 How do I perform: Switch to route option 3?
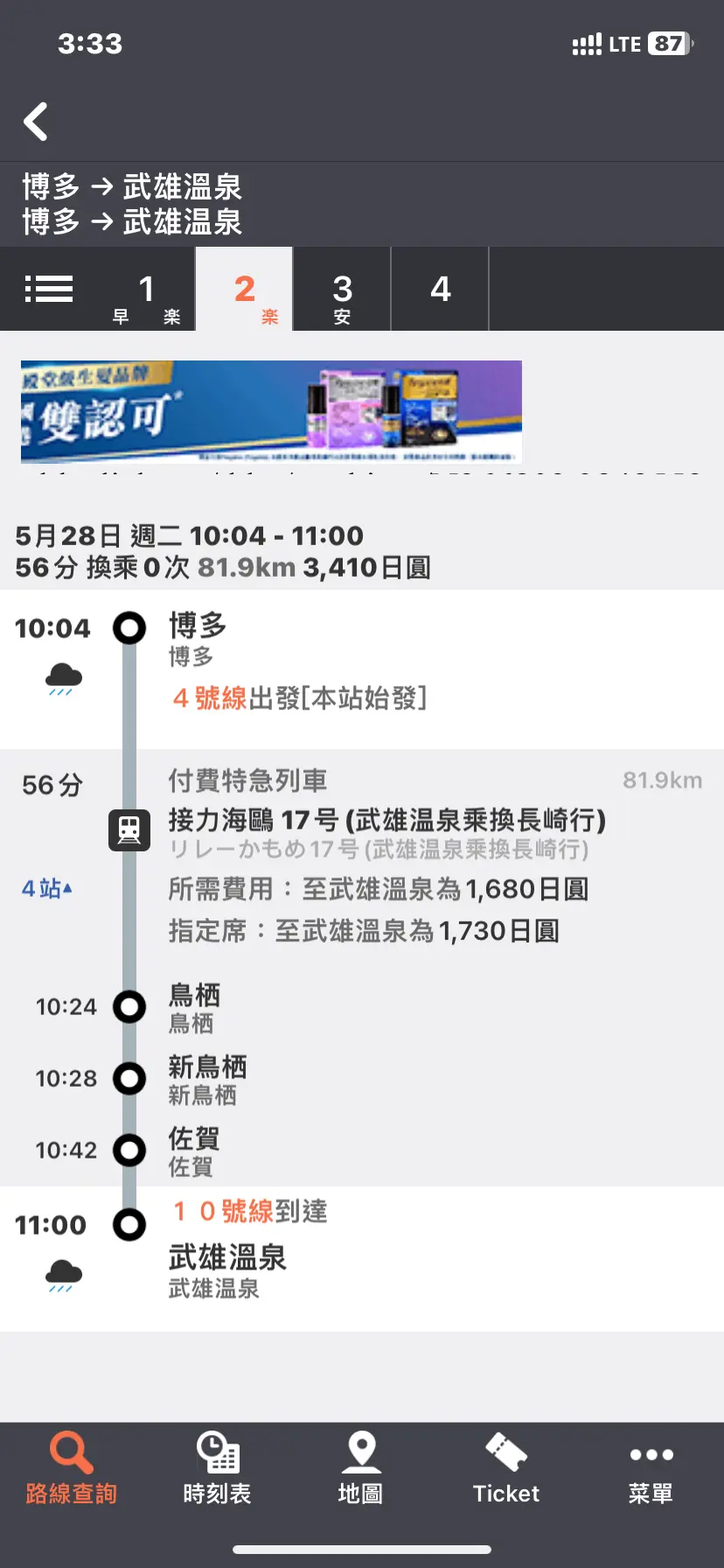pos(342,289)
